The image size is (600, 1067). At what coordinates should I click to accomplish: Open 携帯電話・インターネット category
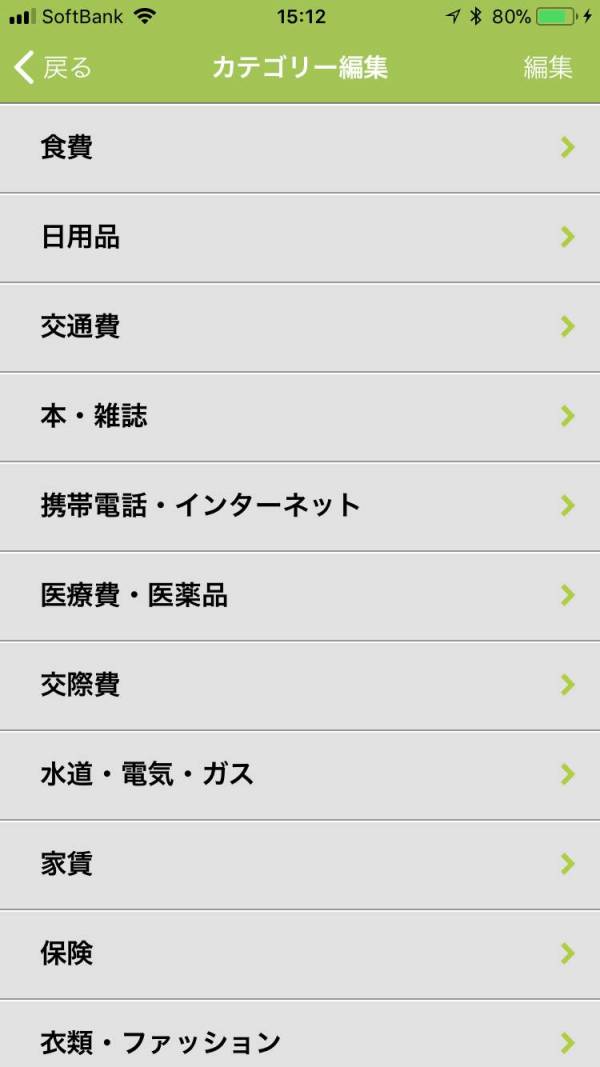pos(300,506)
